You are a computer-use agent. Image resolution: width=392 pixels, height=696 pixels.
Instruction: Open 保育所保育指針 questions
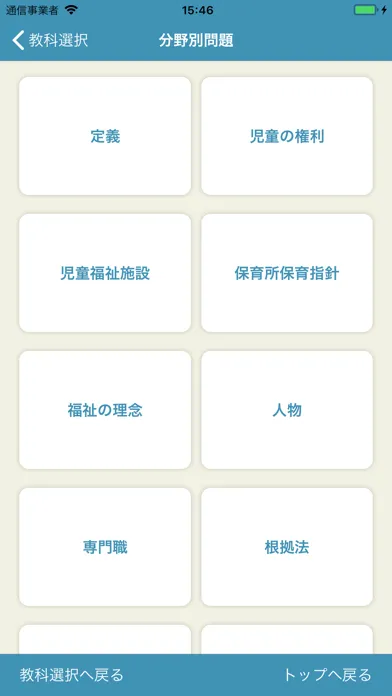(x=287, y=273)
